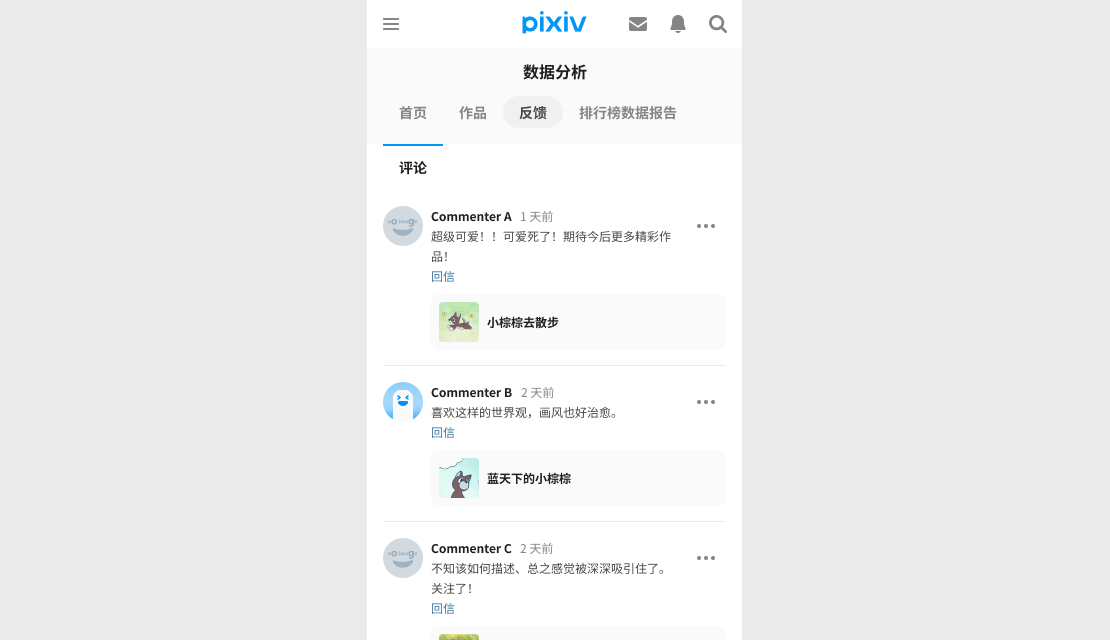Switch to the 作品 tab

(473, 113)
